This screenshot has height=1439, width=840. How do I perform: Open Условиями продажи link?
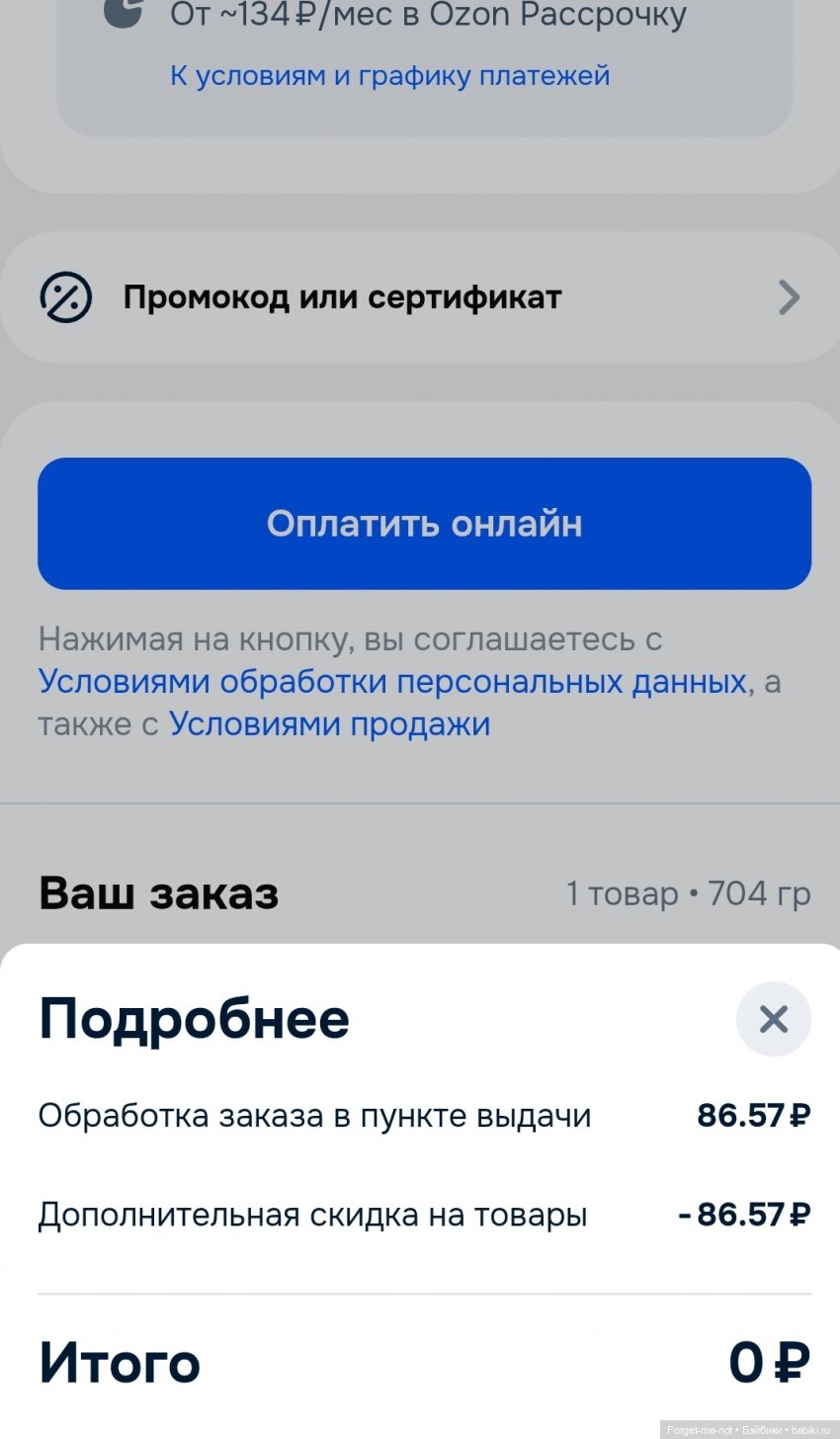(x=329, y=724)
